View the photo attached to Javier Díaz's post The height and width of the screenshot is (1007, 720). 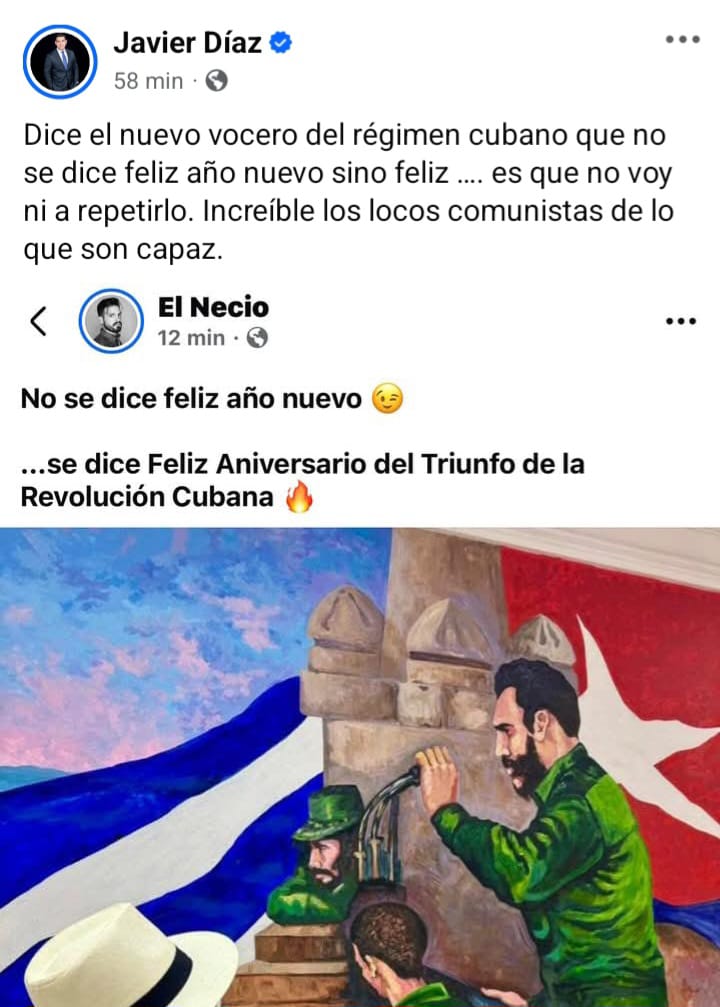coord(360,766)
